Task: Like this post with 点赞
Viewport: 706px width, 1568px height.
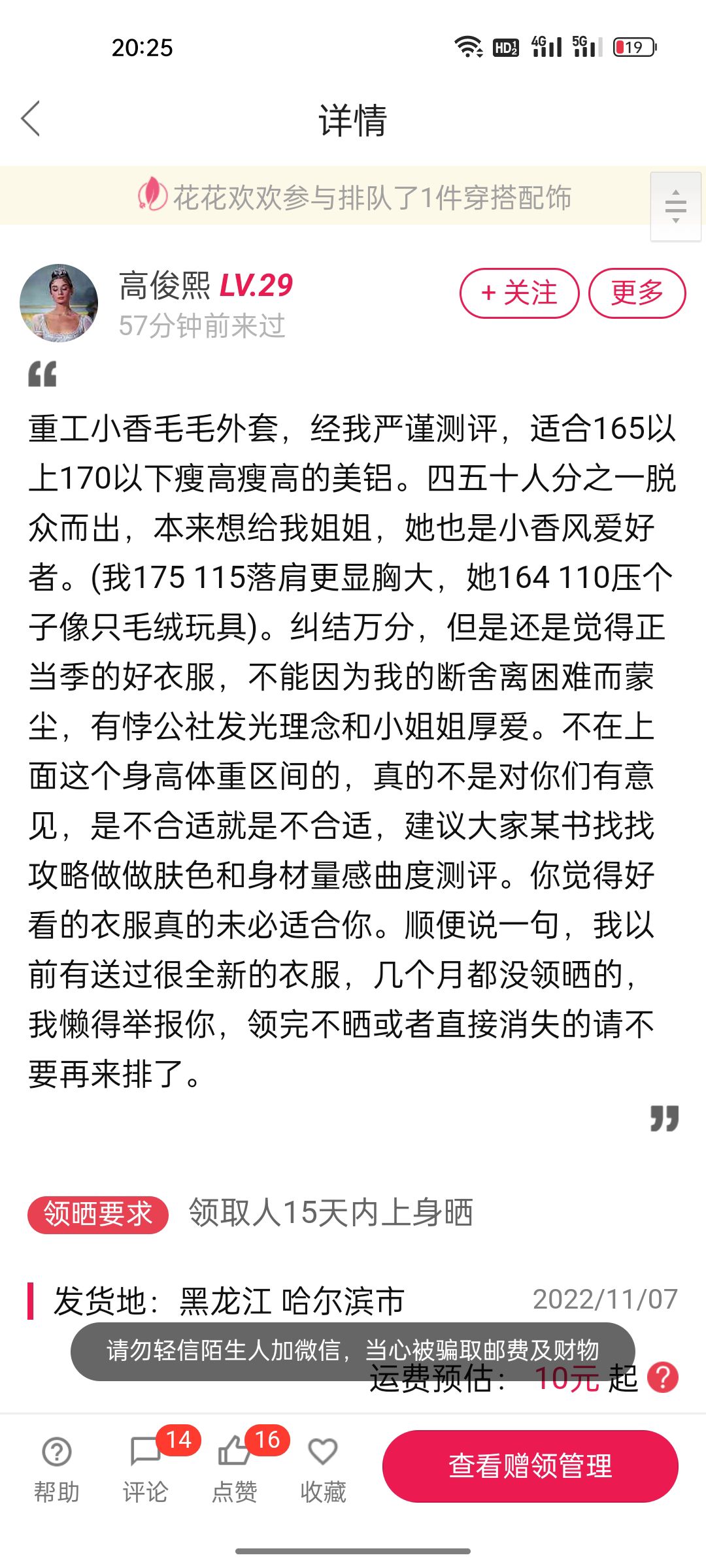Action: pos(234,1469)
